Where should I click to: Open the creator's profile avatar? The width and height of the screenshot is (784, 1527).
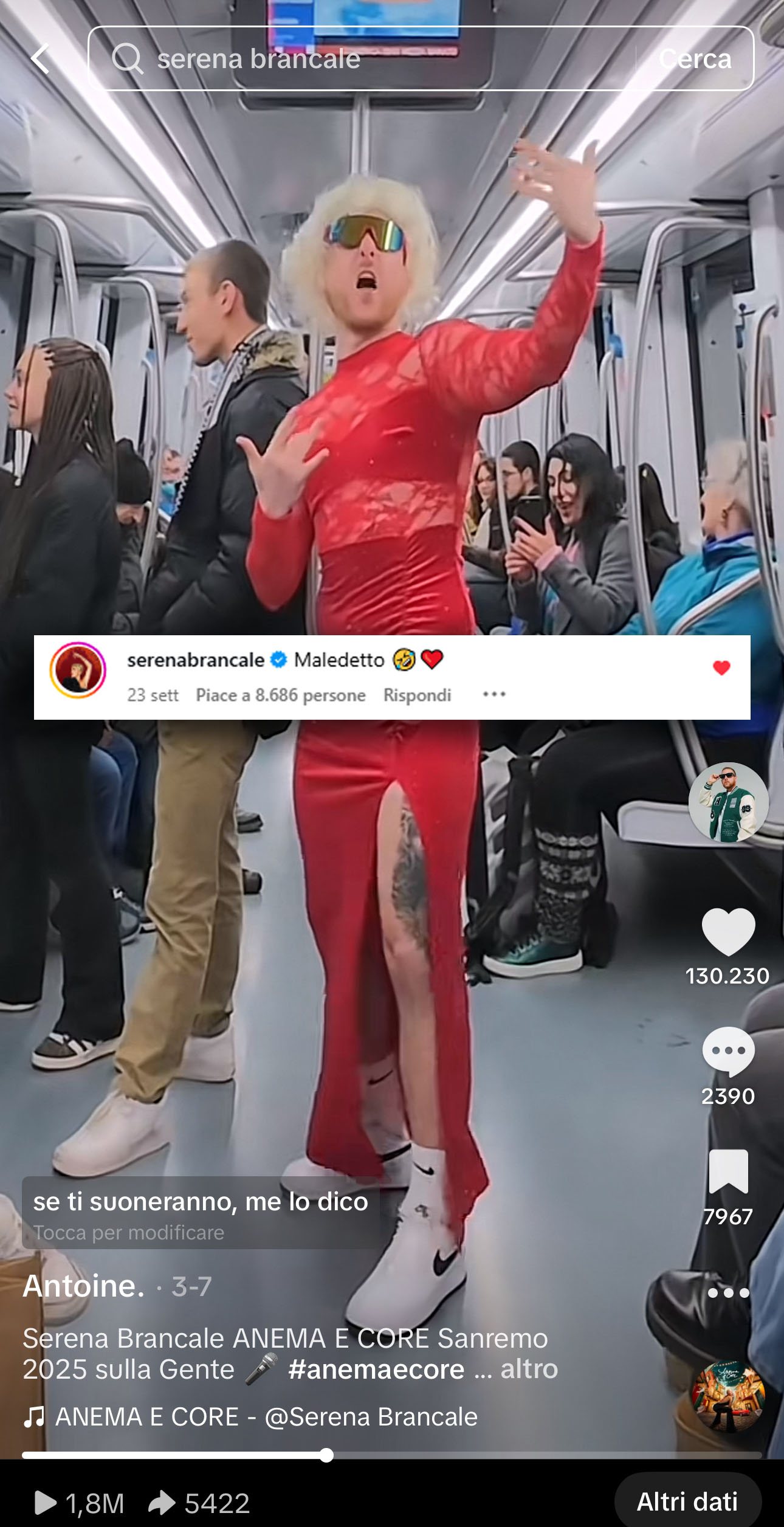pos(728,802)
